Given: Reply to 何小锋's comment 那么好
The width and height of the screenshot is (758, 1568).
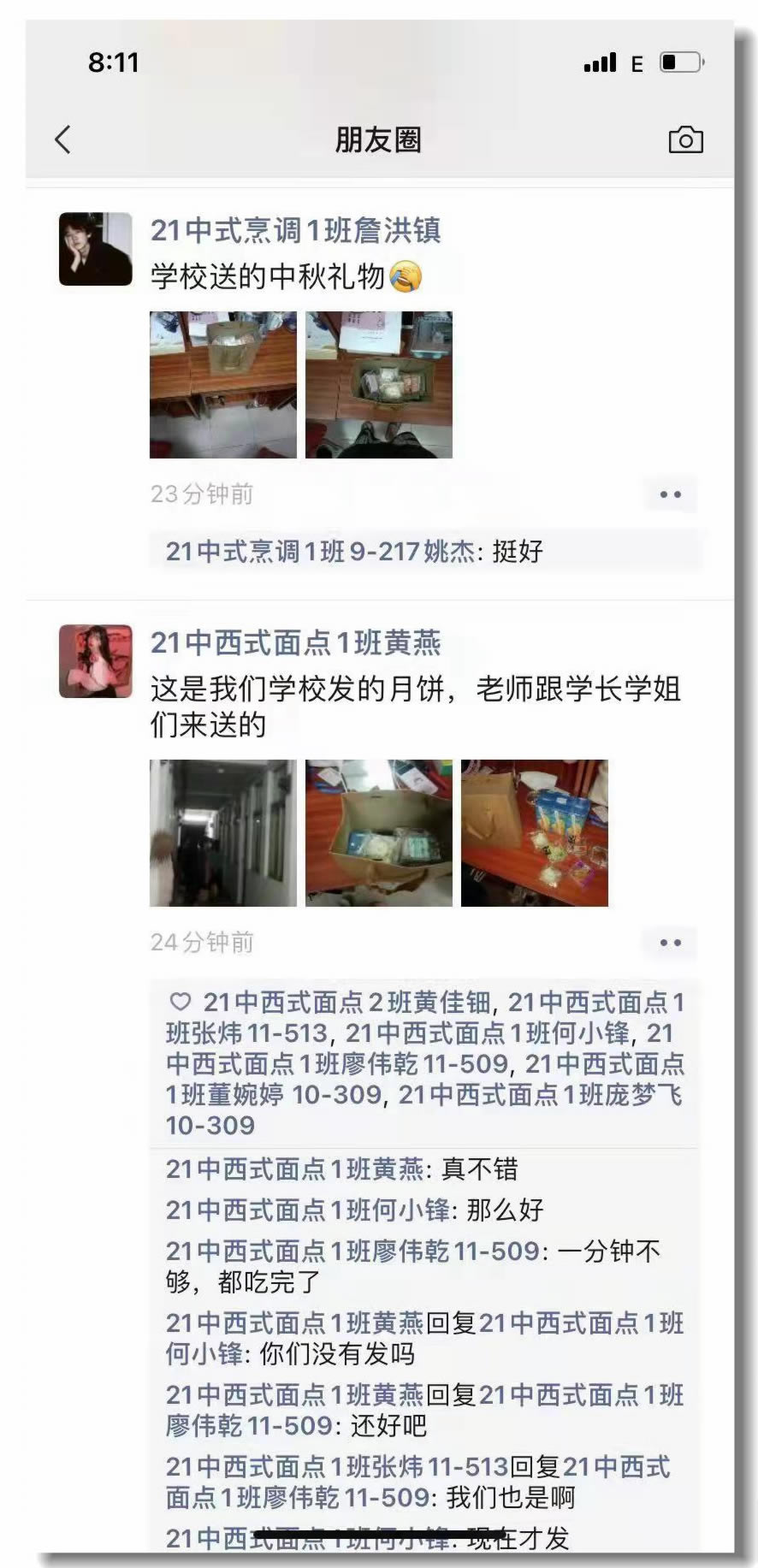Looking at the screenshot, I should (505, 1210).
